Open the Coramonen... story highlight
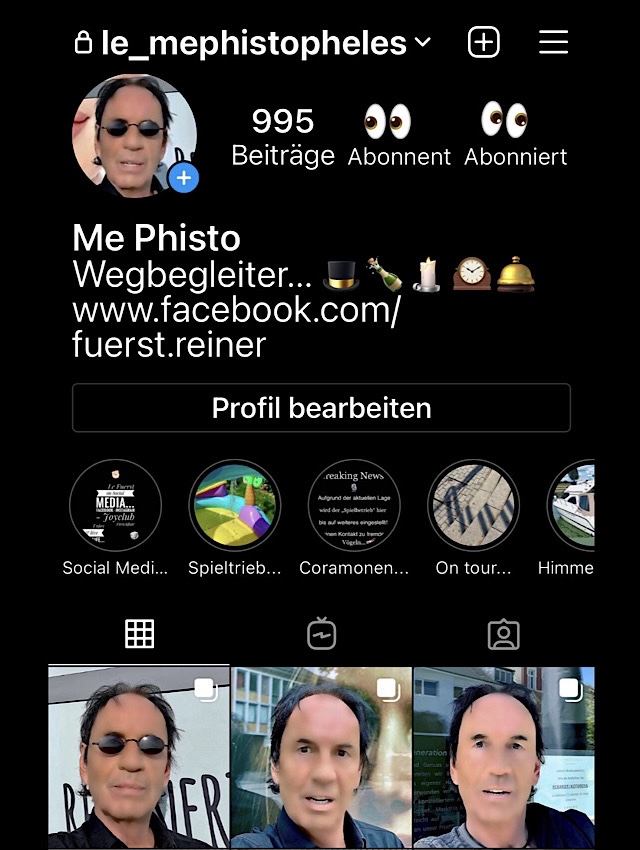640x850 pixels. click(x=354, y=506)
